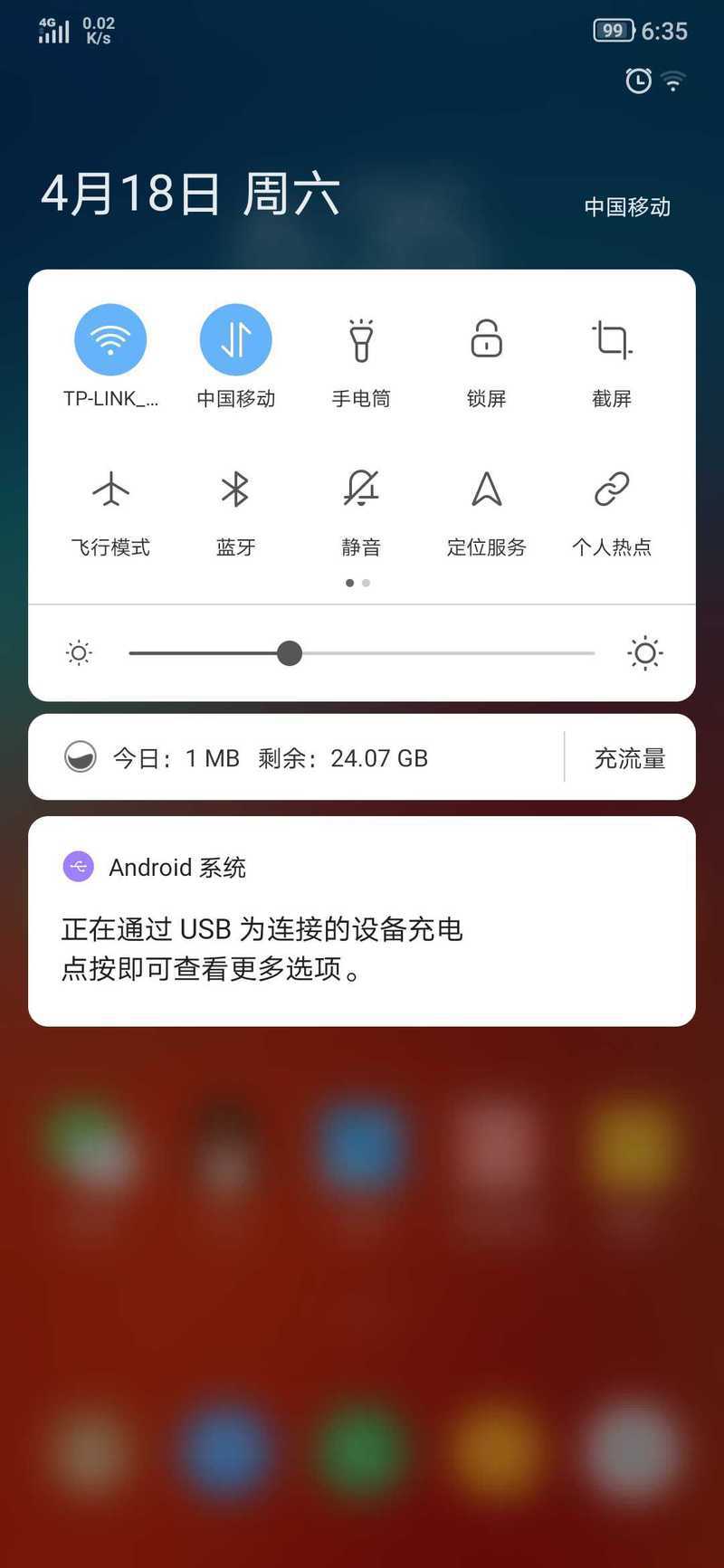Tap 充流量 to top up data

tap(629, 758)
